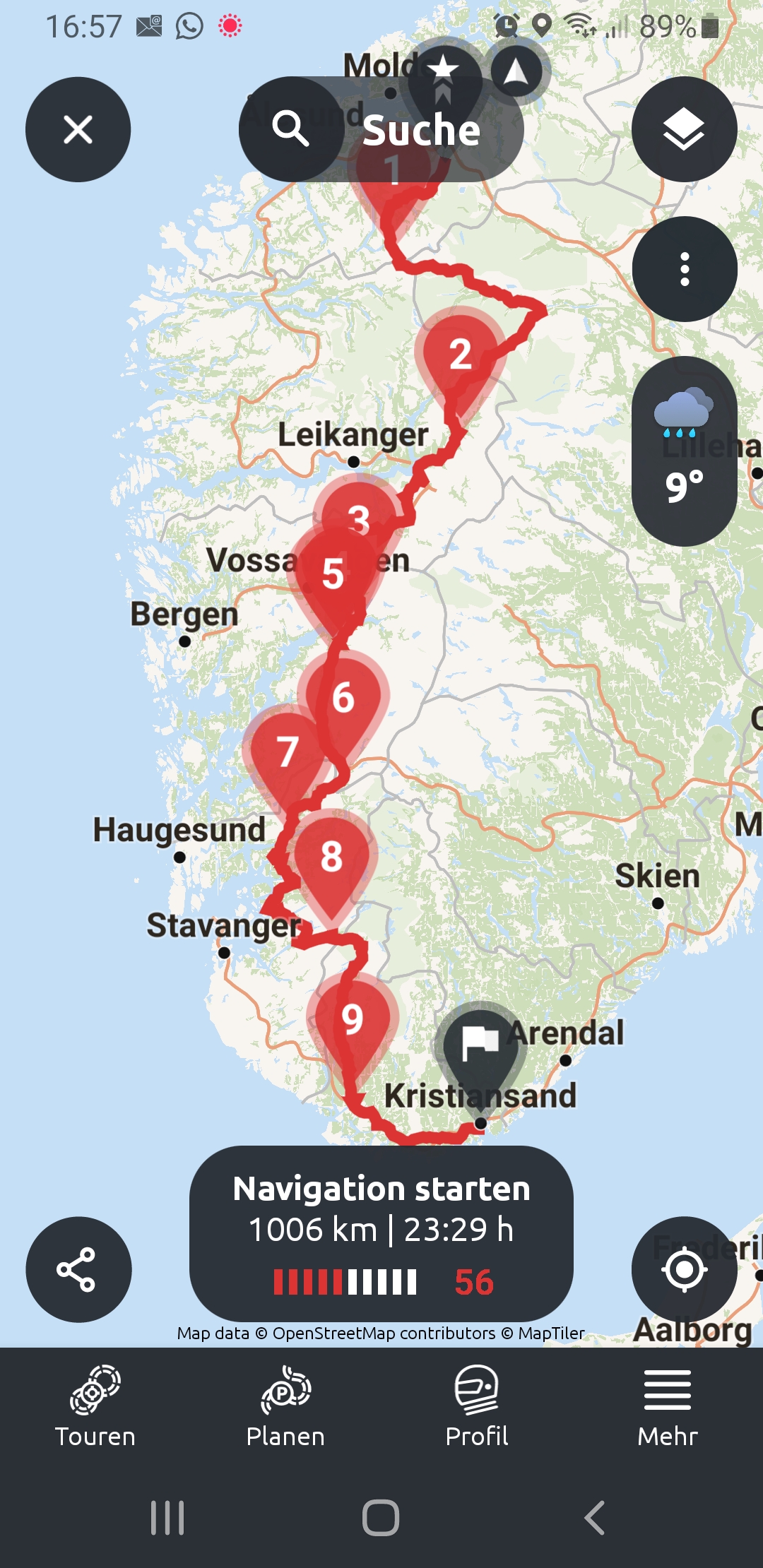This screenshot has height=1568, width=763.
Task: Open the three-dot overflow menu
Action: [x=684, y=269]
